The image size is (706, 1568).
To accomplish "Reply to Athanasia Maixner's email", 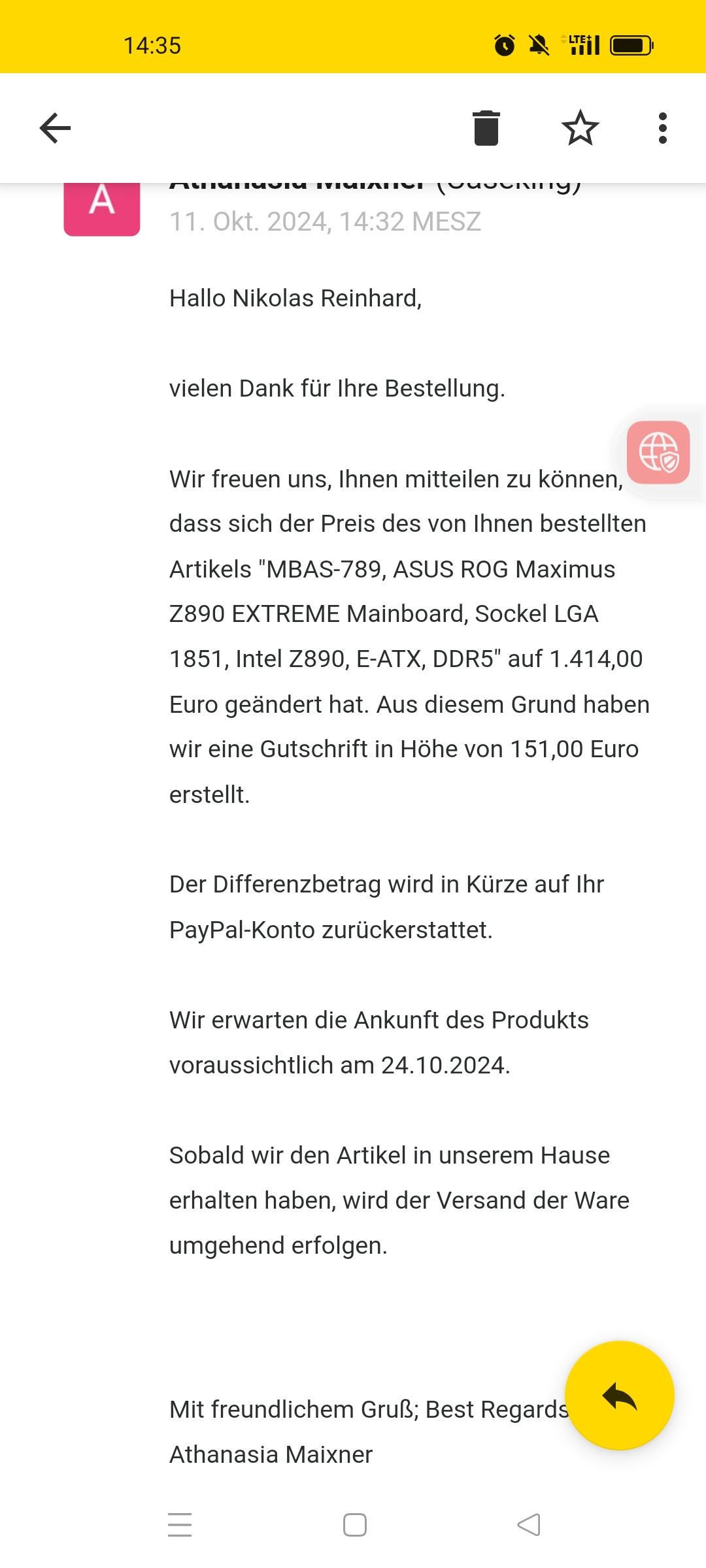I will point(619,1395).
